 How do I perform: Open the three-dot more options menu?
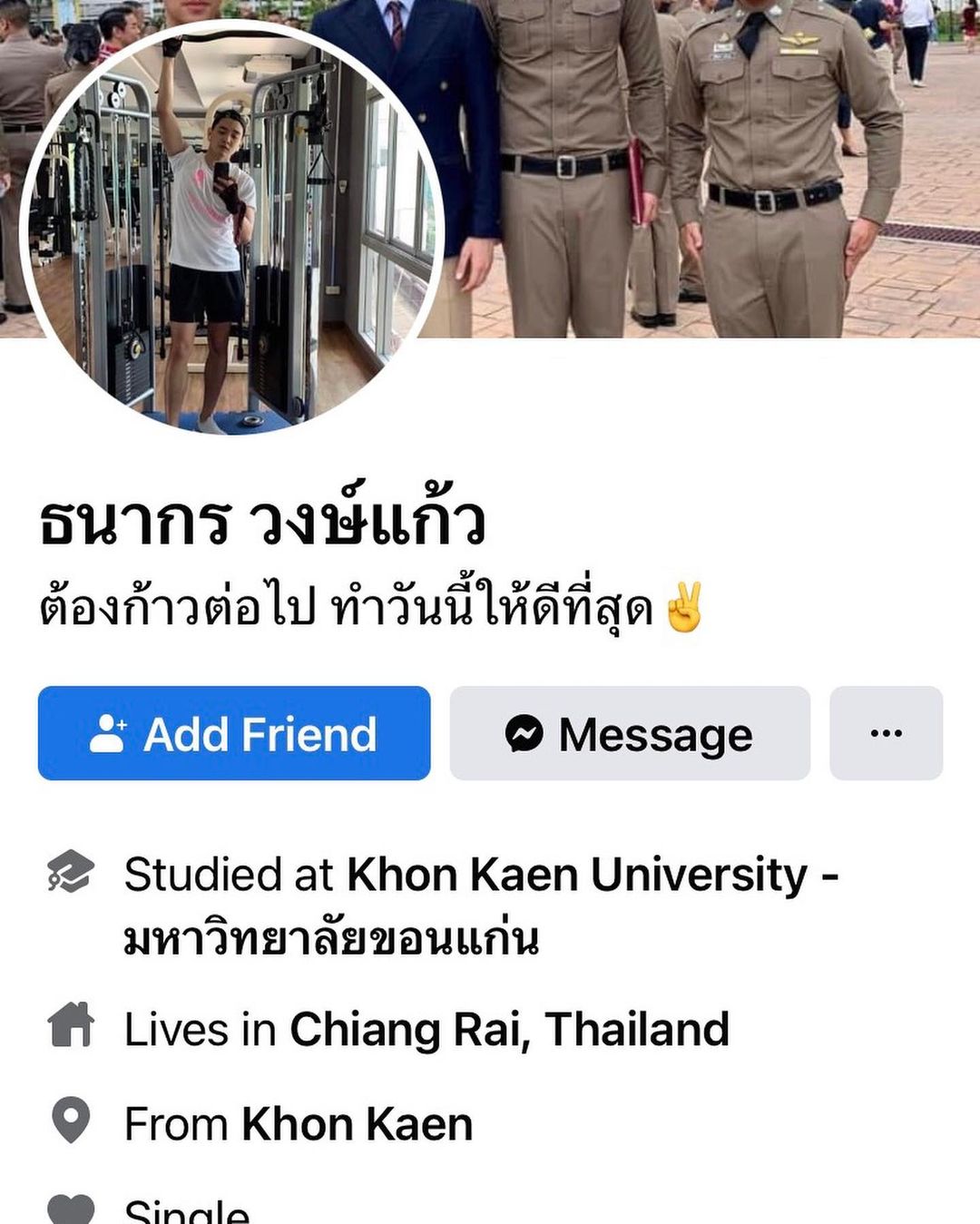(x=886, y=733)
